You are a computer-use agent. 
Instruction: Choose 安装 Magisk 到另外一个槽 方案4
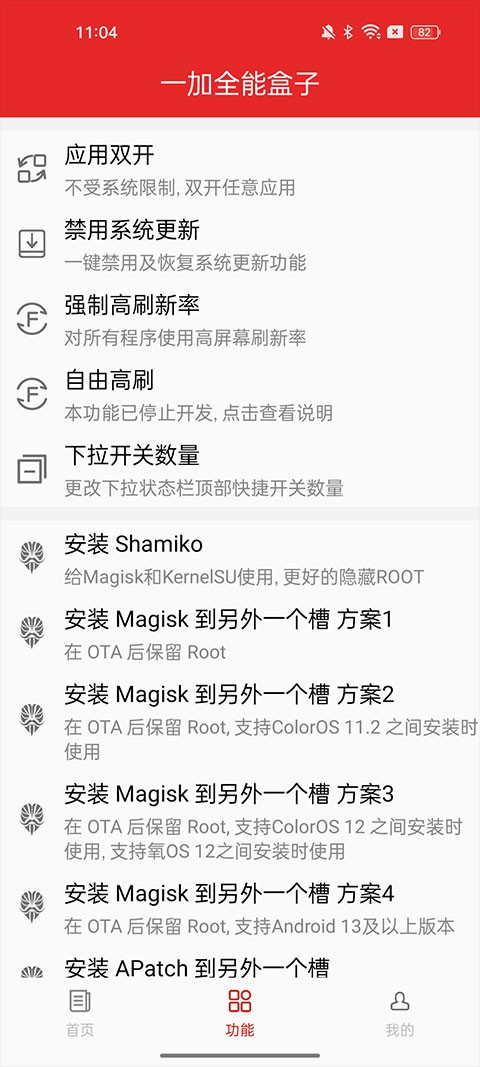coord(240,907)
